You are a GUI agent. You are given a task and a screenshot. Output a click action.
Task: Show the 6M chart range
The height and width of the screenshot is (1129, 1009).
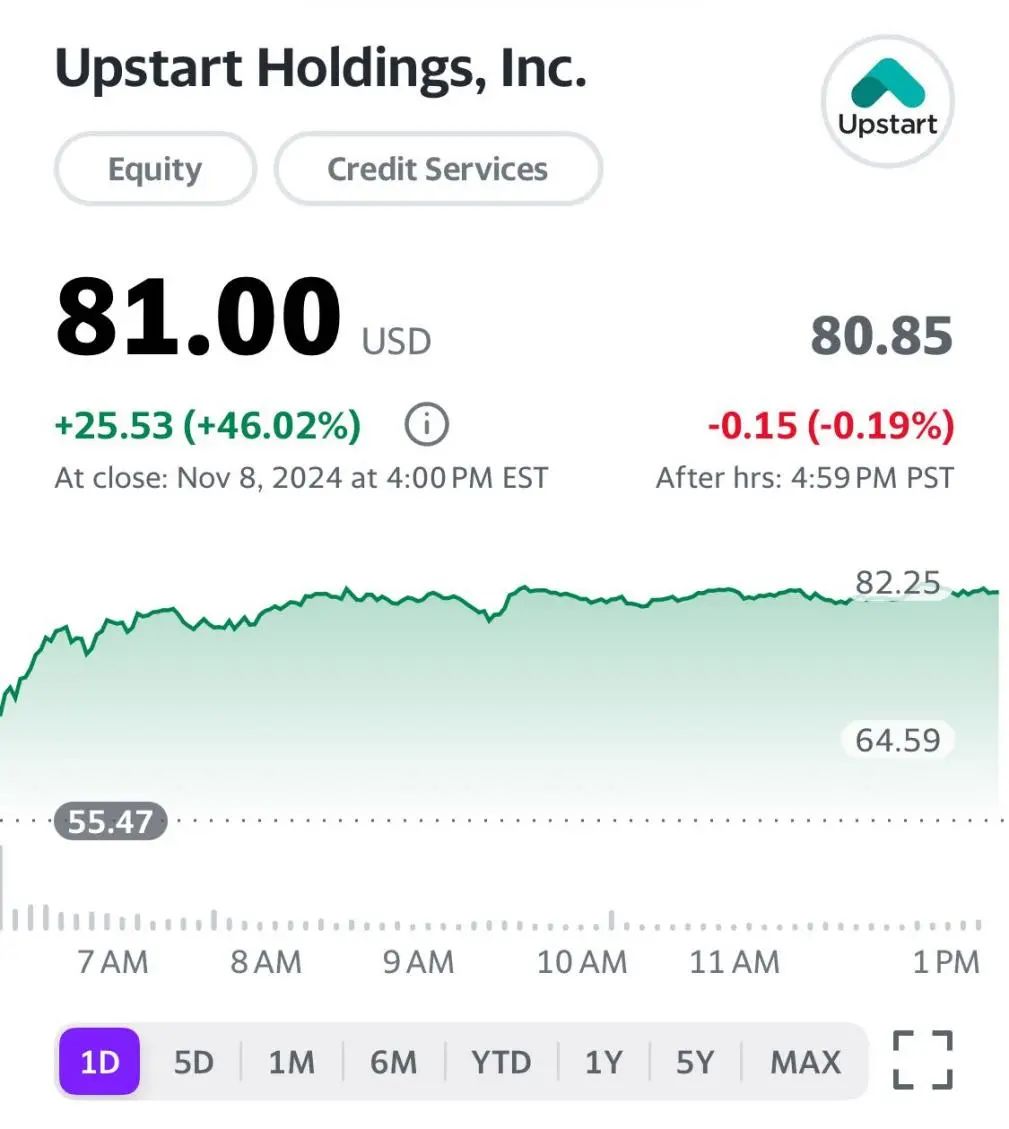[x=394, y=1061]
